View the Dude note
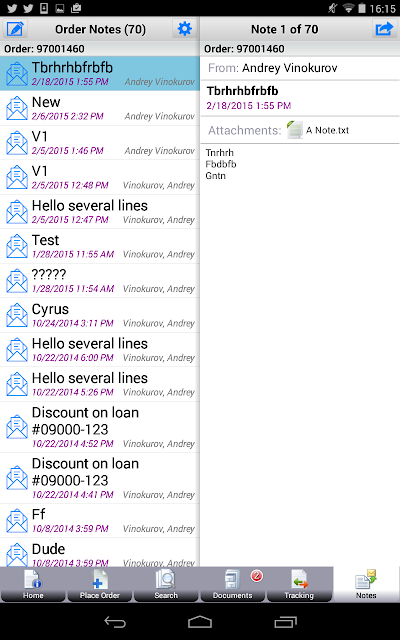The image size is (400, 640). pyautogui.click(x=100, y=552)
